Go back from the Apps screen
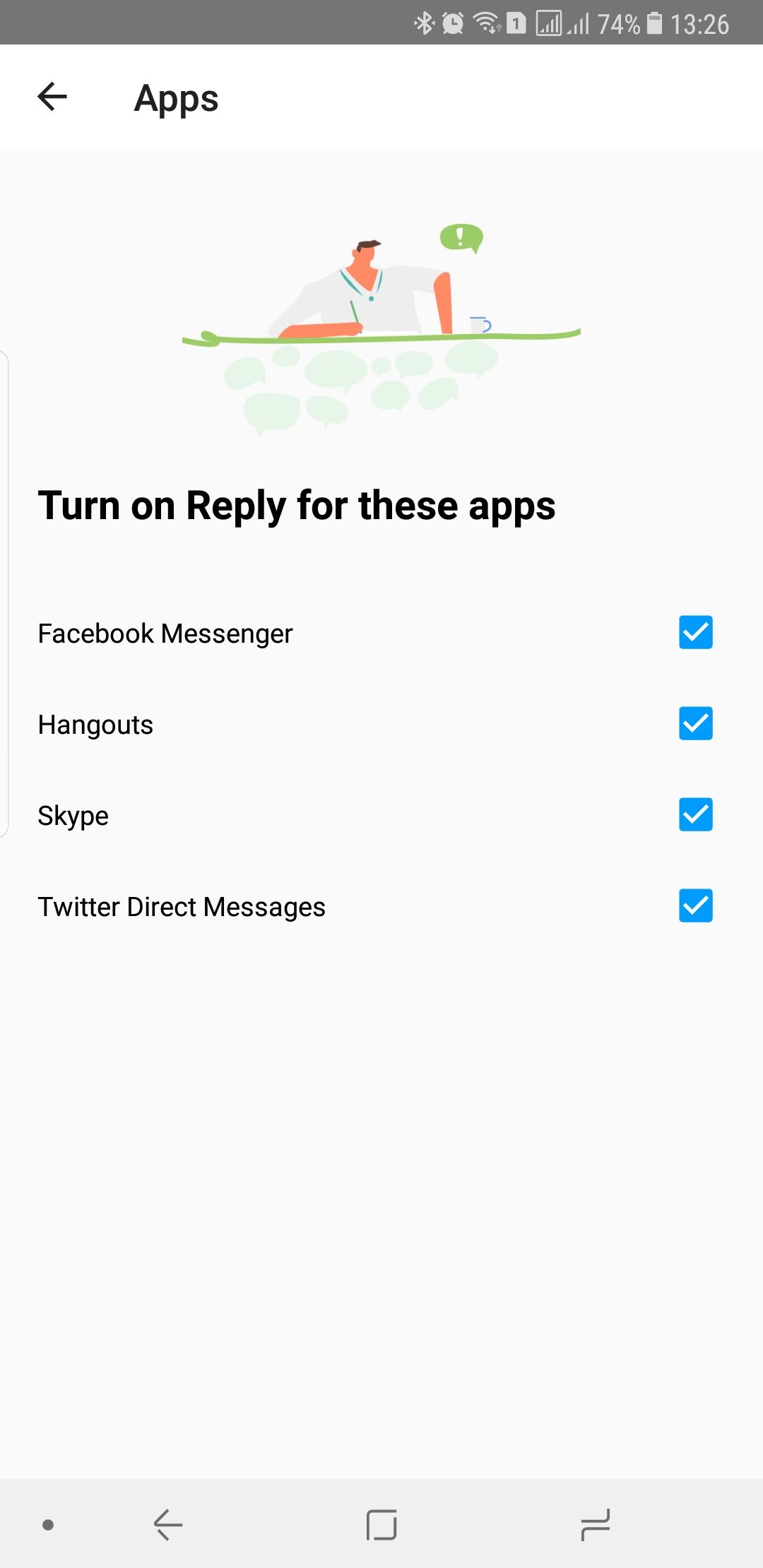The width and height of the screenshot is (763, 1568). click(52, 97)
